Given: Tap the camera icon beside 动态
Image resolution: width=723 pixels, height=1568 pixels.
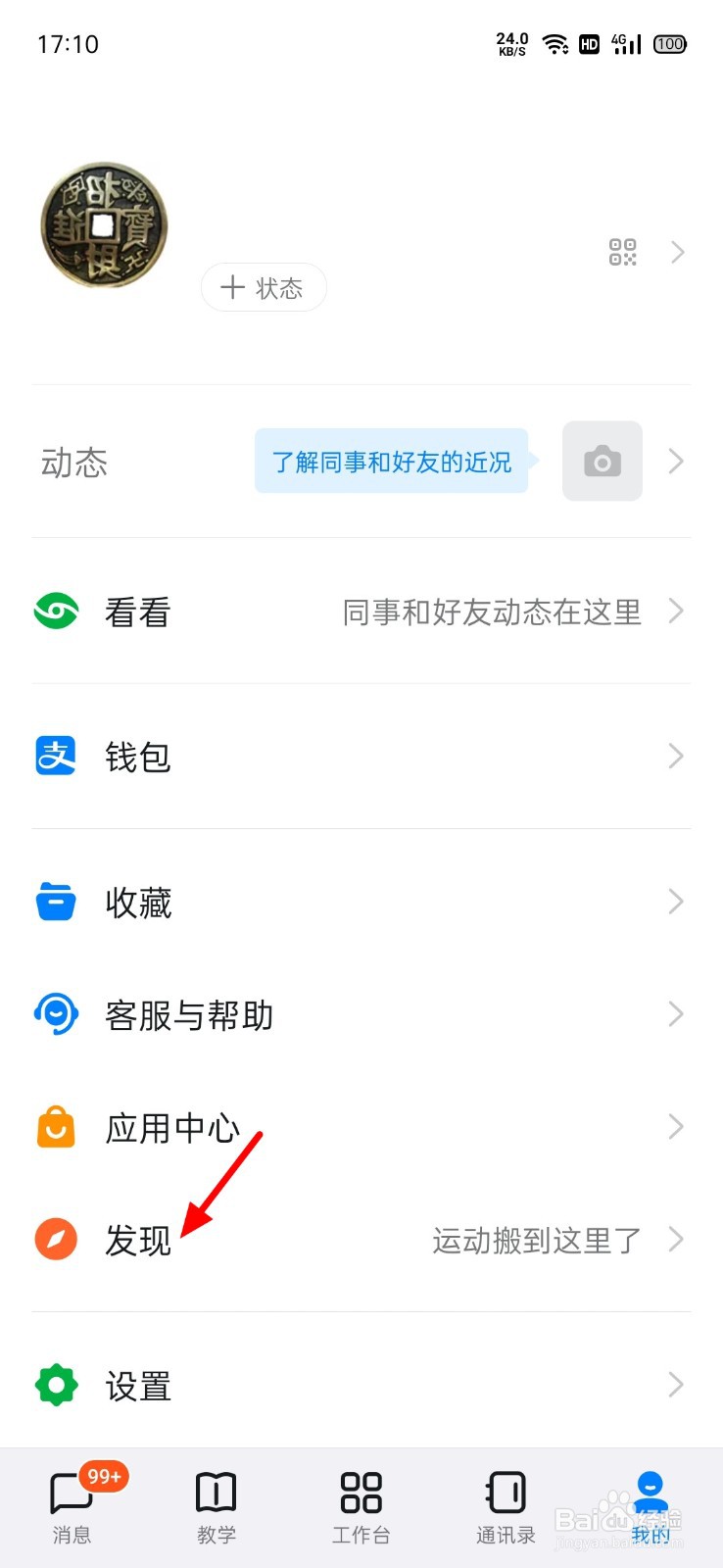Looking at the screenshot, I should coord(602,461).
